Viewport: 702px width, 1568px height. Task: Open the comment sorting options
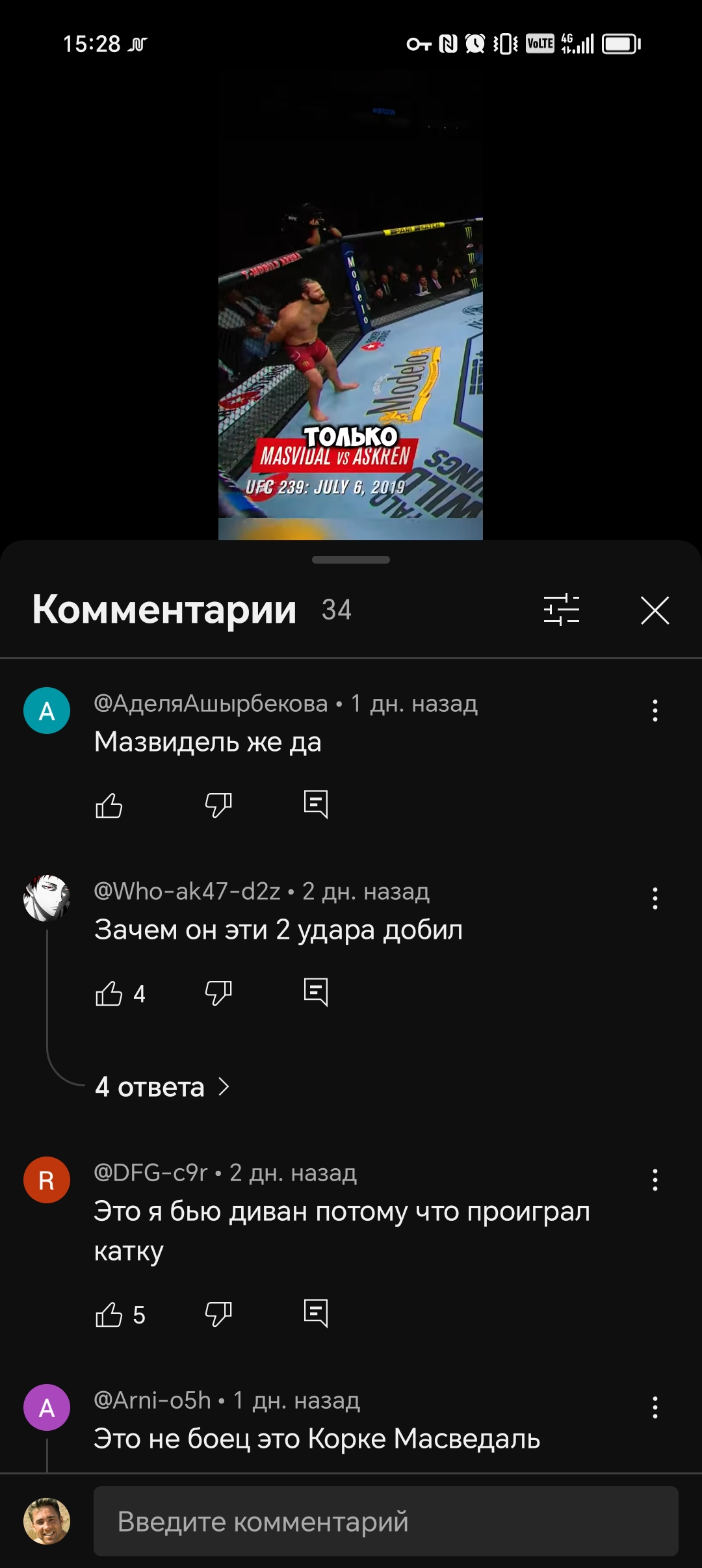pos(562,610)
